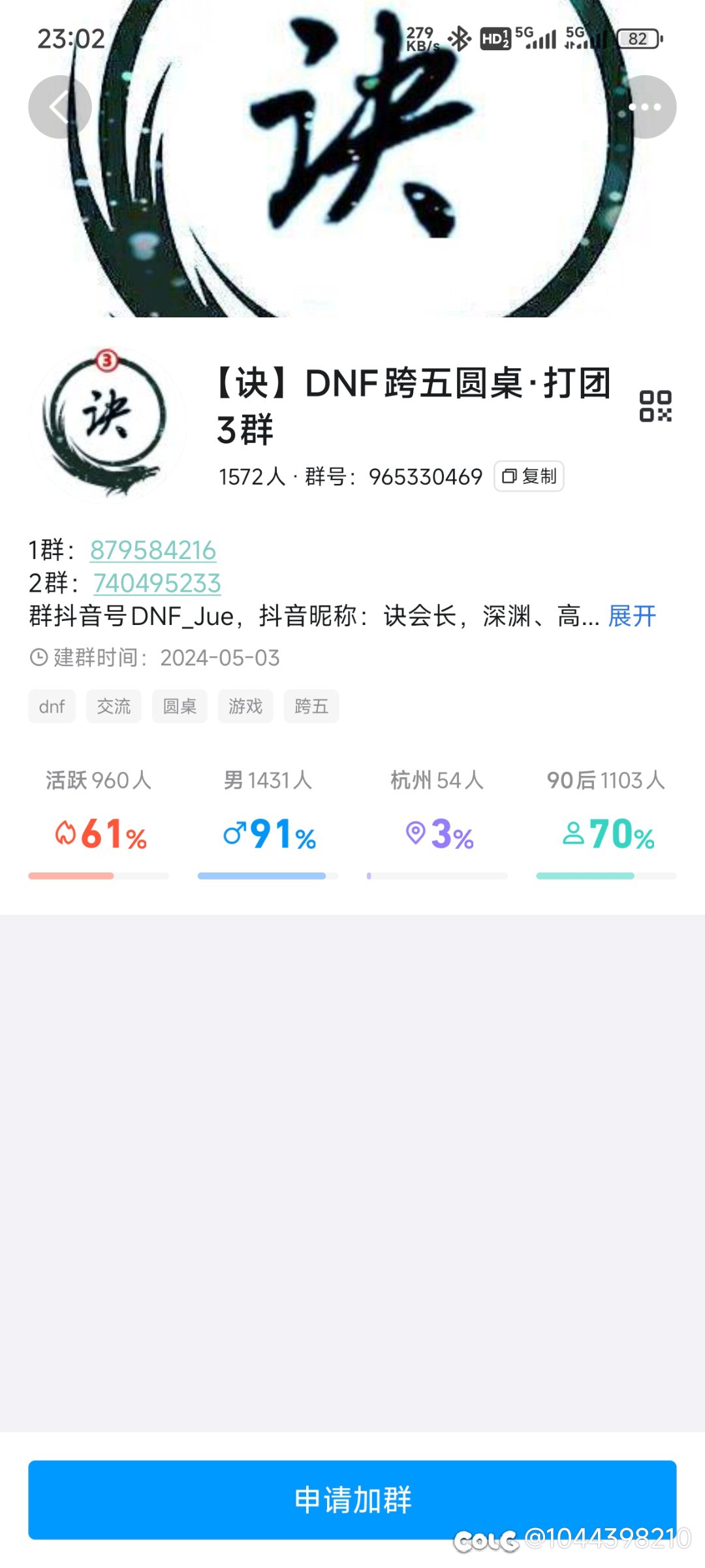Open the 1群 link 879584216
705x1568 pixels.
(x=153, y=550)
